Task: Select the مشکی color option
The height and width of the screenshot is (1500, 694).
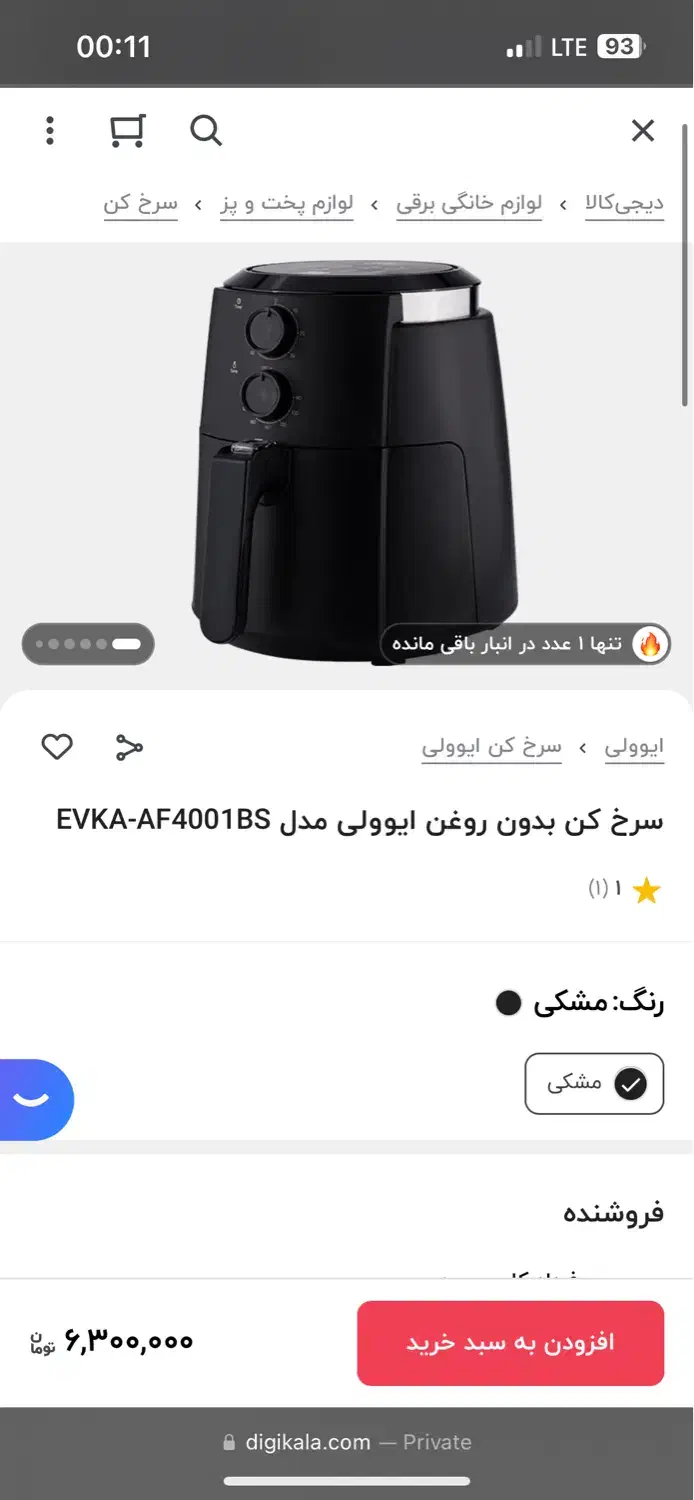Action: coord(594,1083)
